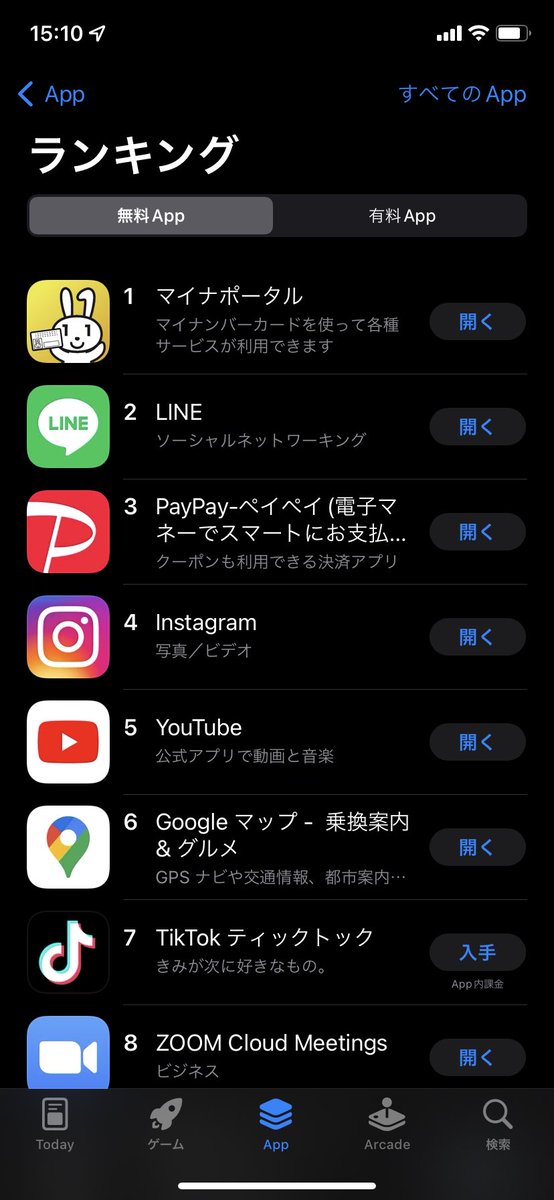The image size is (554, 1200).
Task: Go to the Arcade tab
Action: pos(387,1125)
